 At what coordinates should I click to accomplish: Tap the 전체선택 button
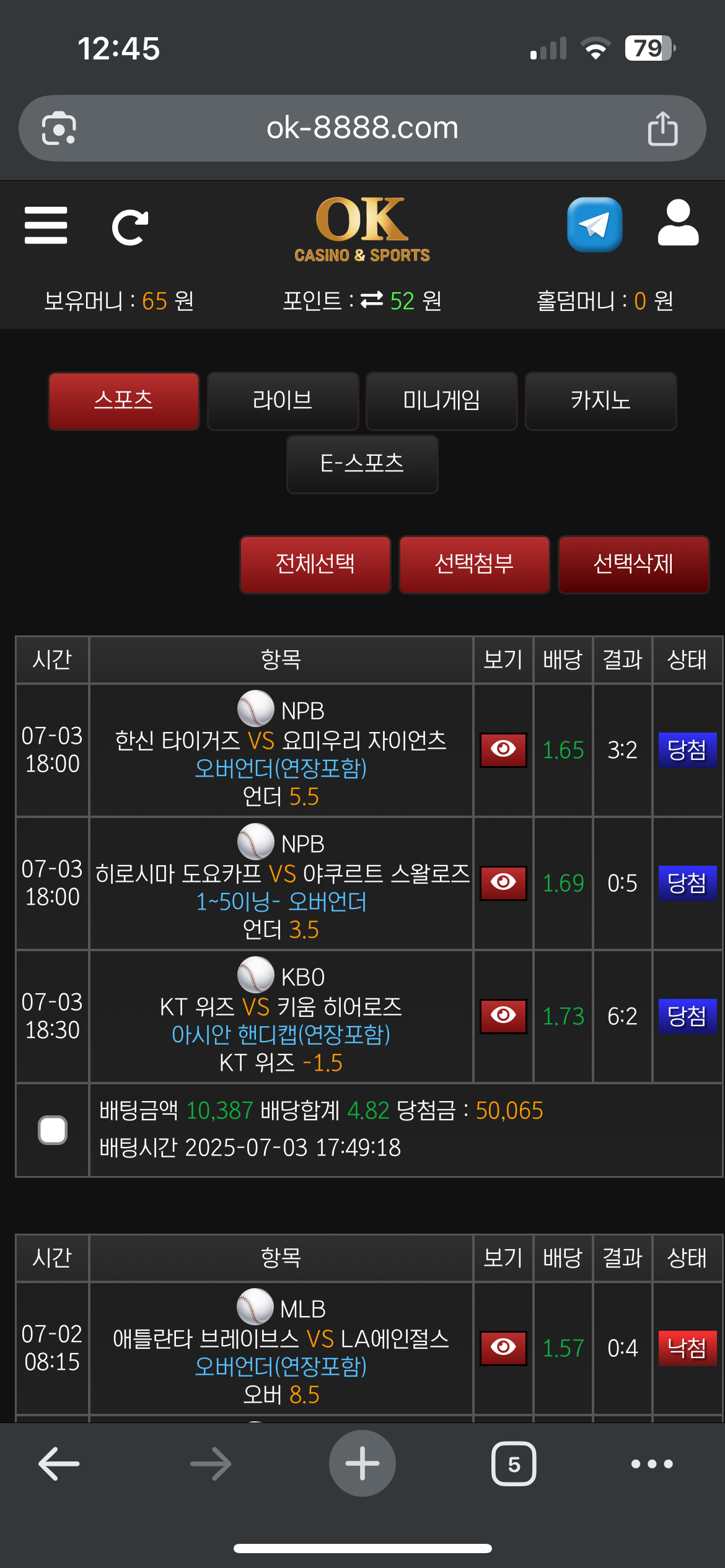[315, 564]
